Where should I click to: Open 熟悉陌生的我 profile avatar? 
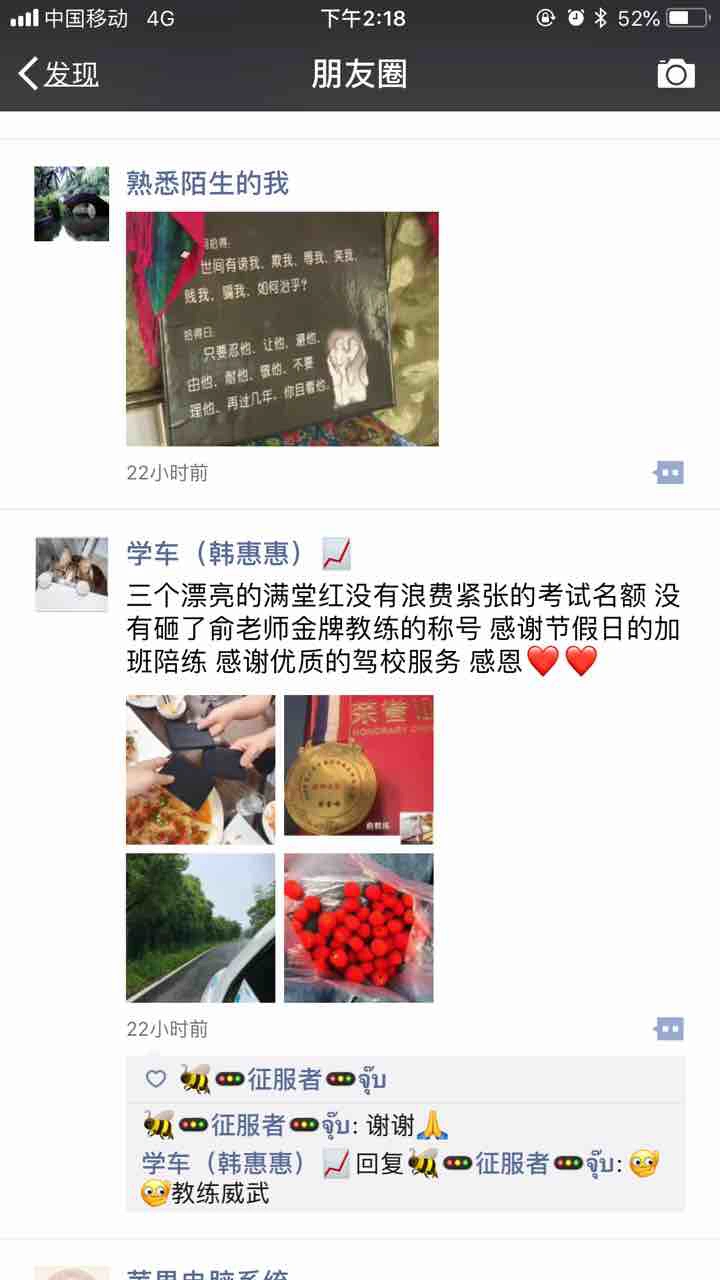[x=71, y=203]
